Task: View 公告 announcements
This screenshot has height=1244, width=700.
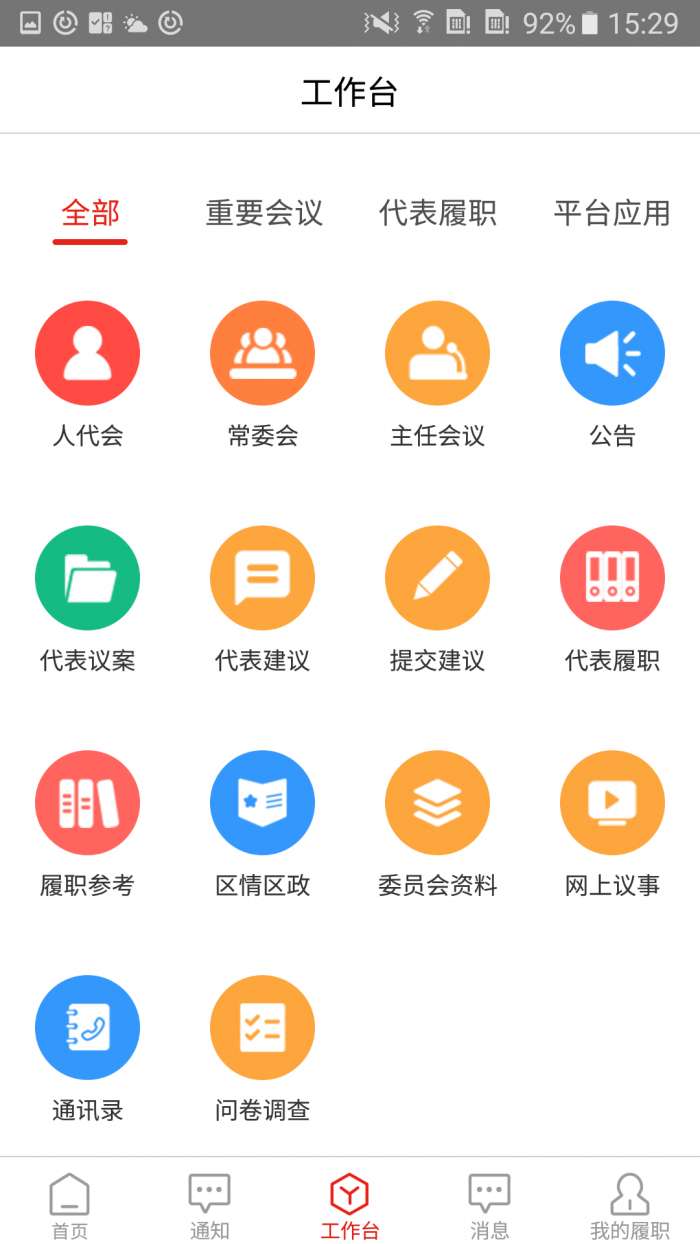Action: click(x=612, y=353)
